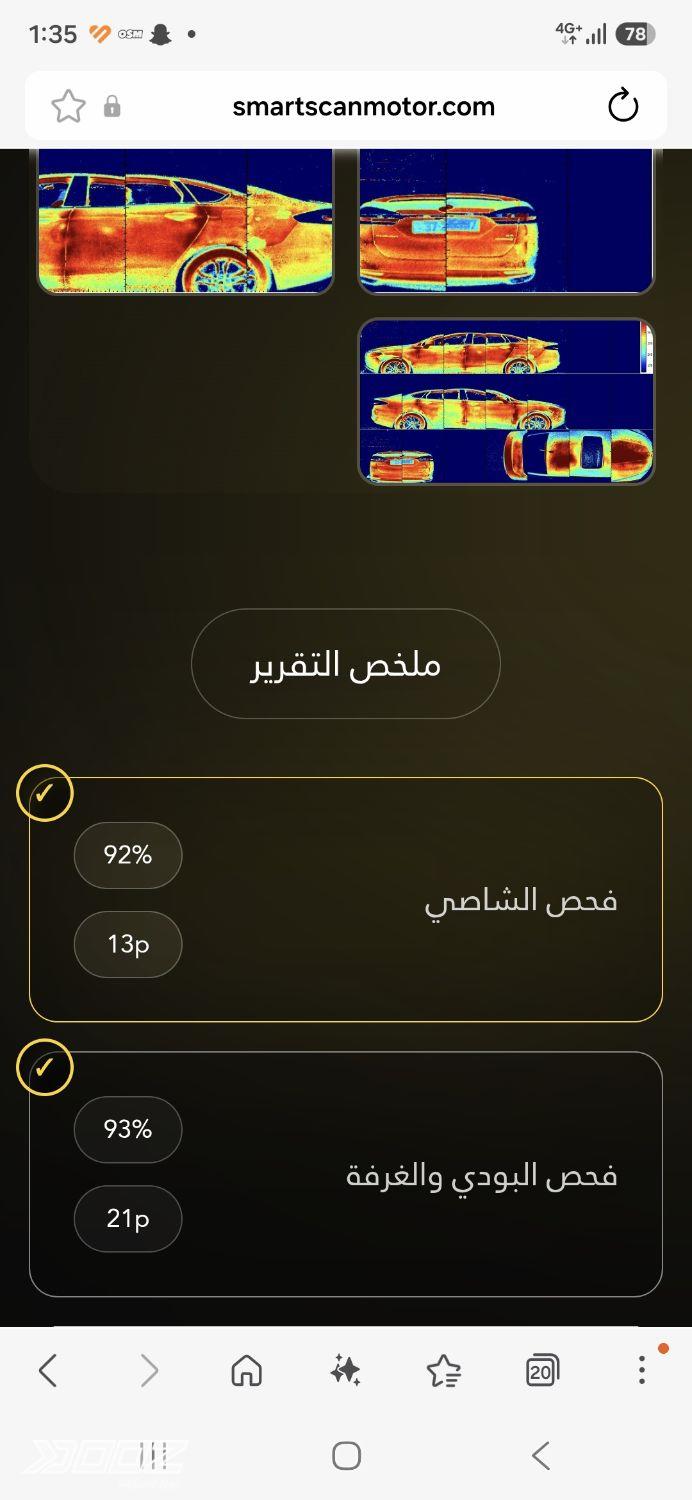
Task: Go to the phone home screen
Action: pyautogui.click(x=346, y=1455)
